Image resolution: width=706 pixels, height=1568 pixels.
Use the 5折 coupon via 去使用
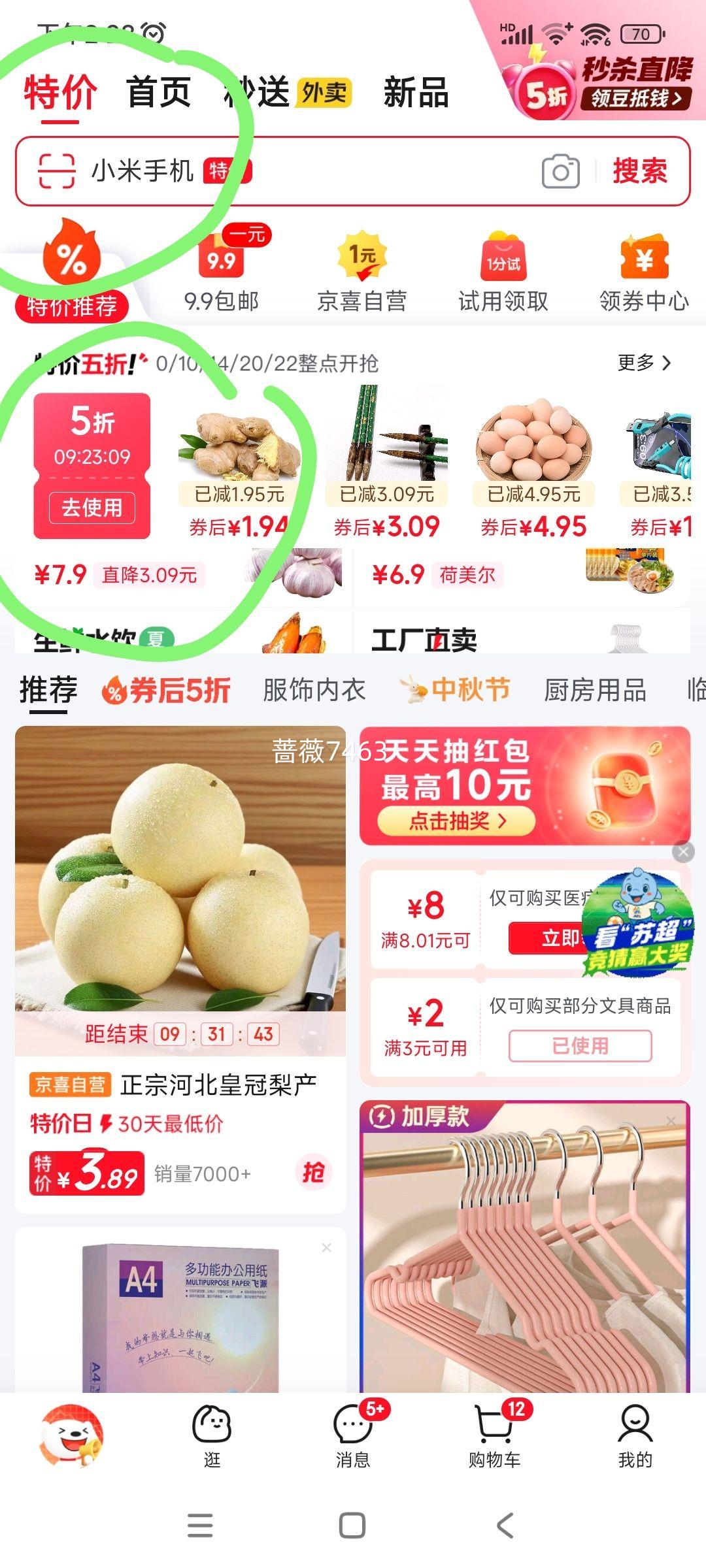pyautogui.click(x=92, y=508)
